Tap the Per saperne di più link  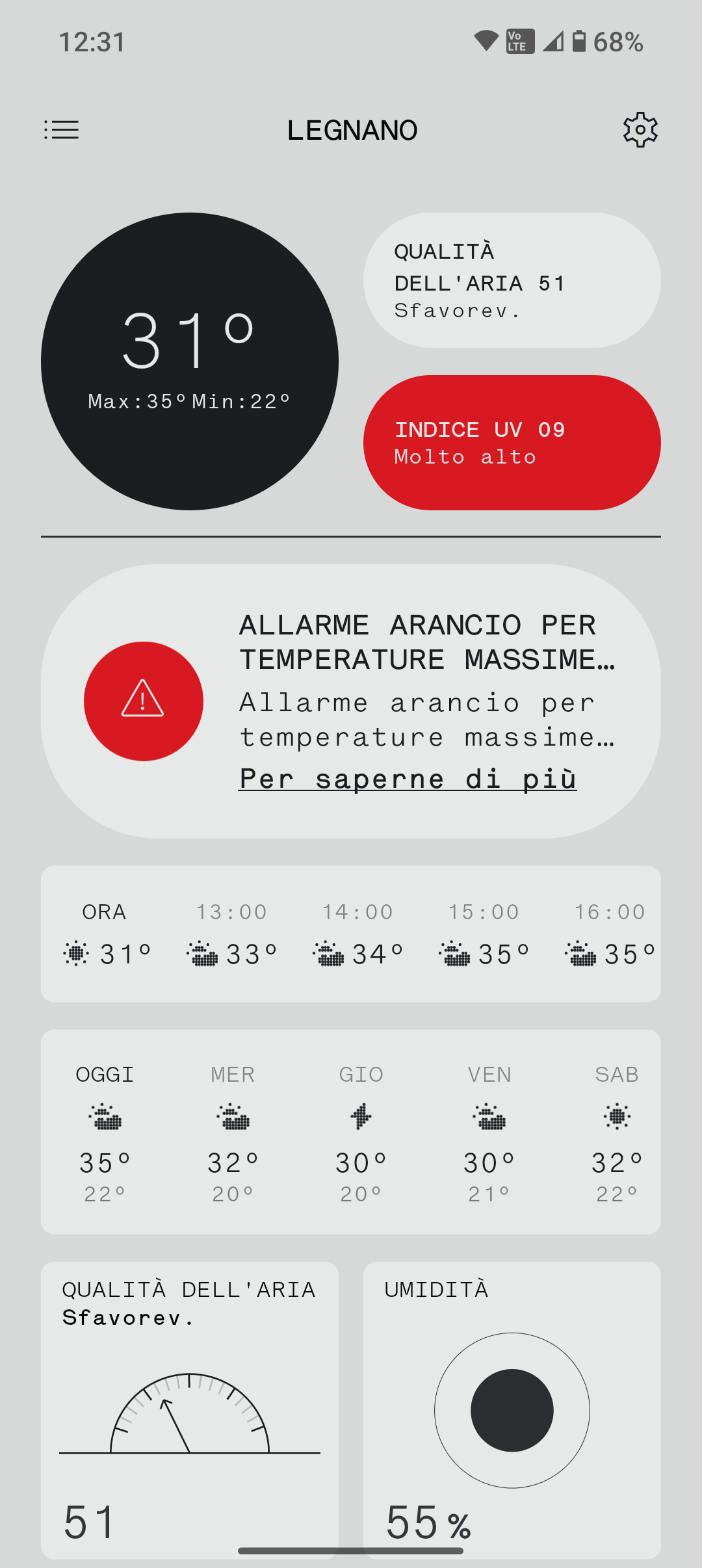pos(408,779)
